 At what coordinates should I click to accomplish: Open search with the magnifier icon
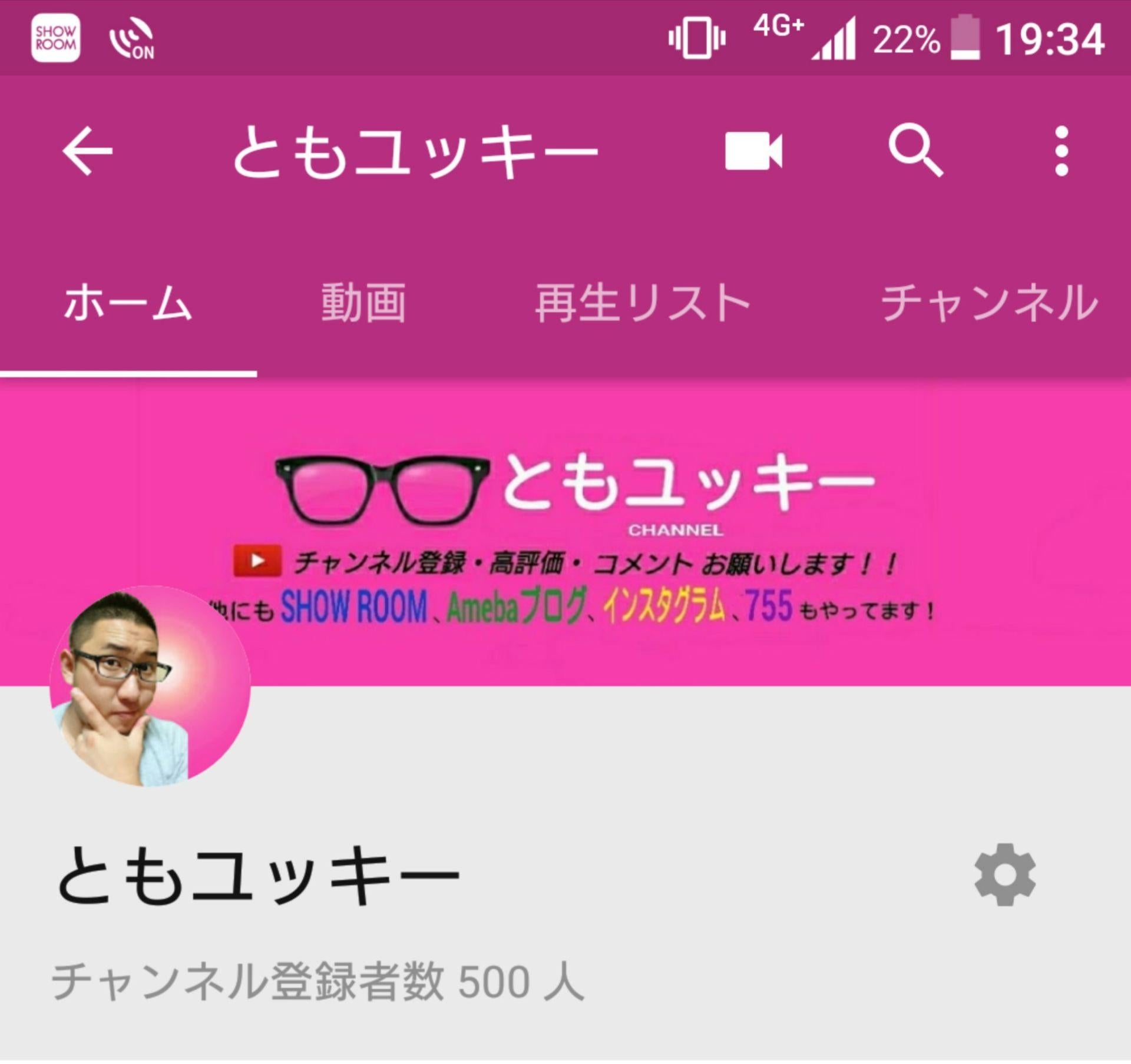pyautogui.click(x=915, y=151)
